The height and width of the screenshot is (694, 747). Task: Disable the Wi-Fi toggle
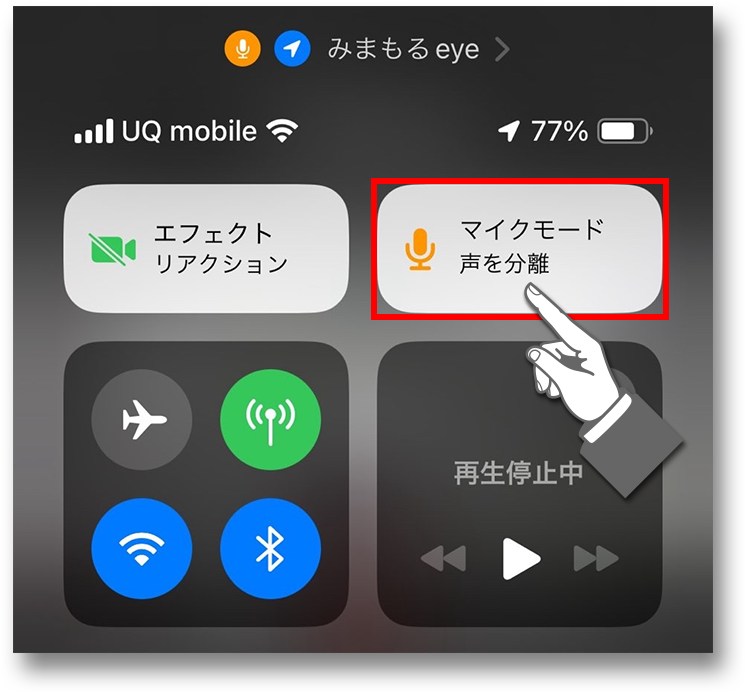[141, 548]
